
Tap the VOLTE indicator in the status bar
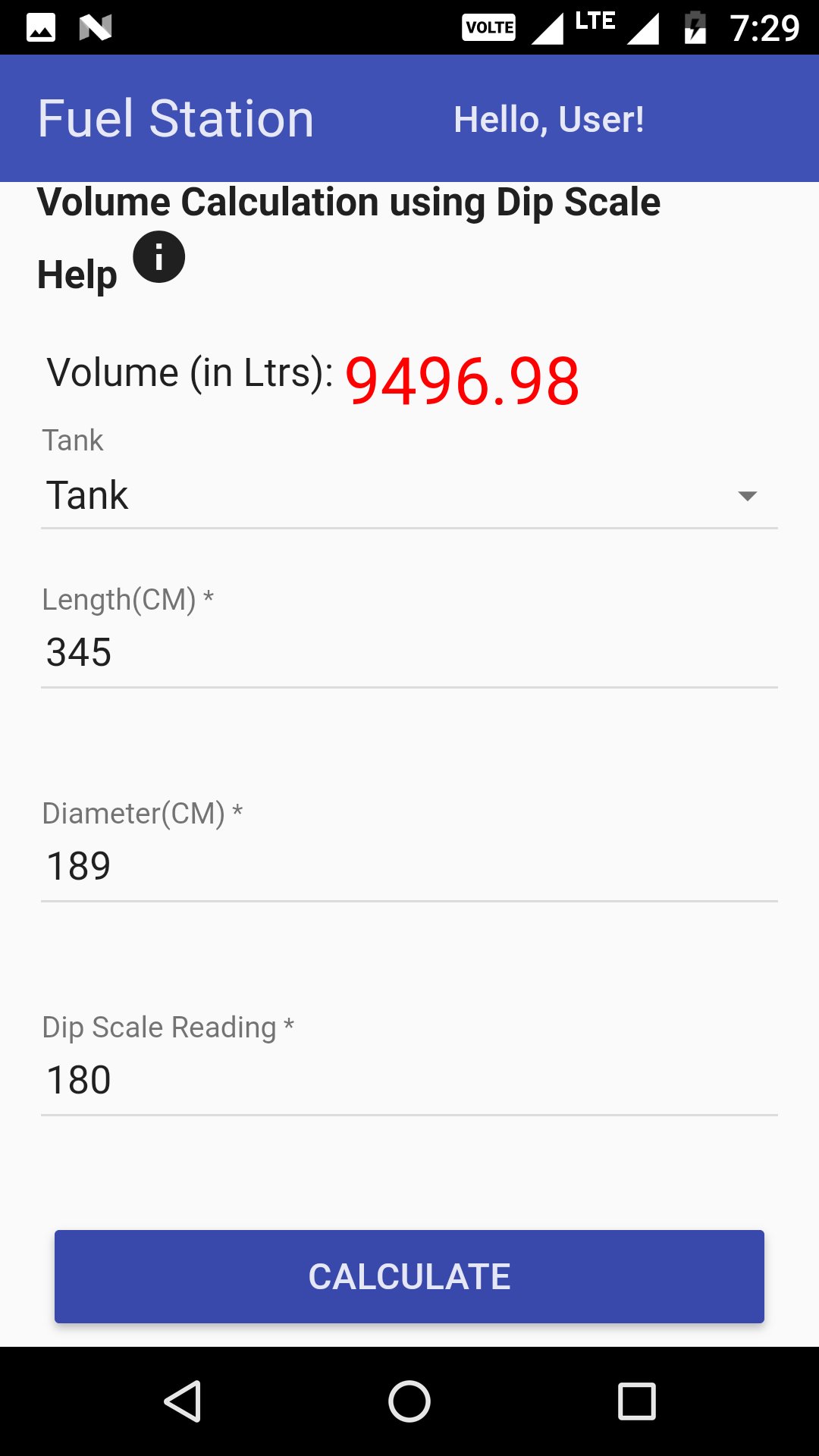coord(489,26)
